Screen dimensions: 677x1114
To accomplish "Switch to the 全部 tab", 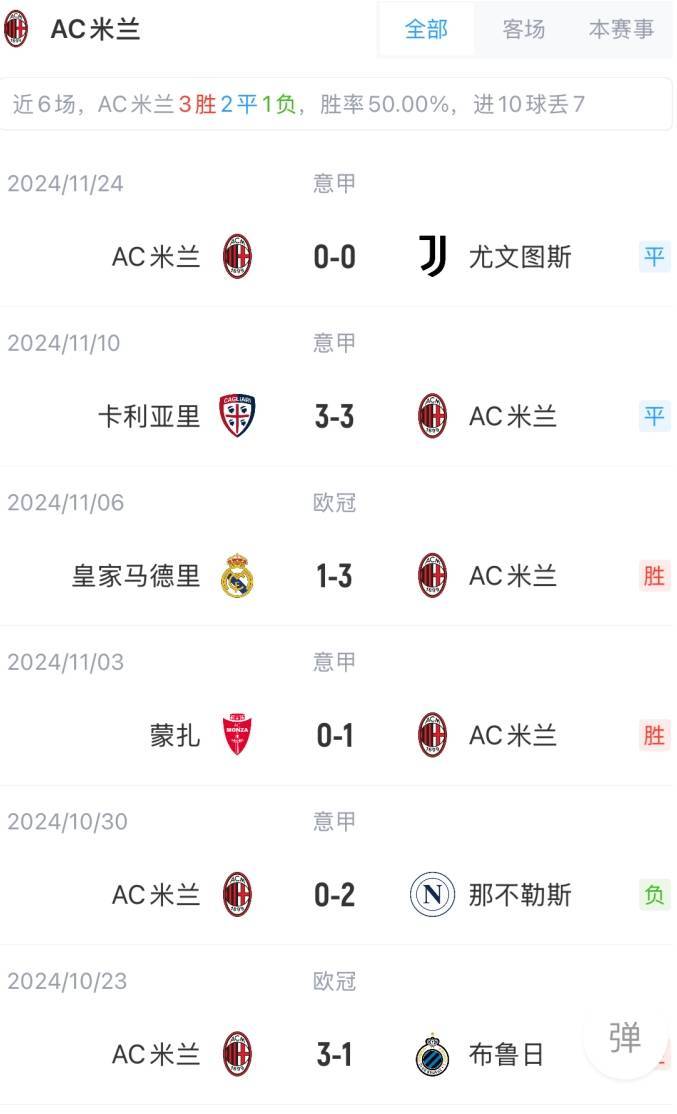I will coord(426,30).
